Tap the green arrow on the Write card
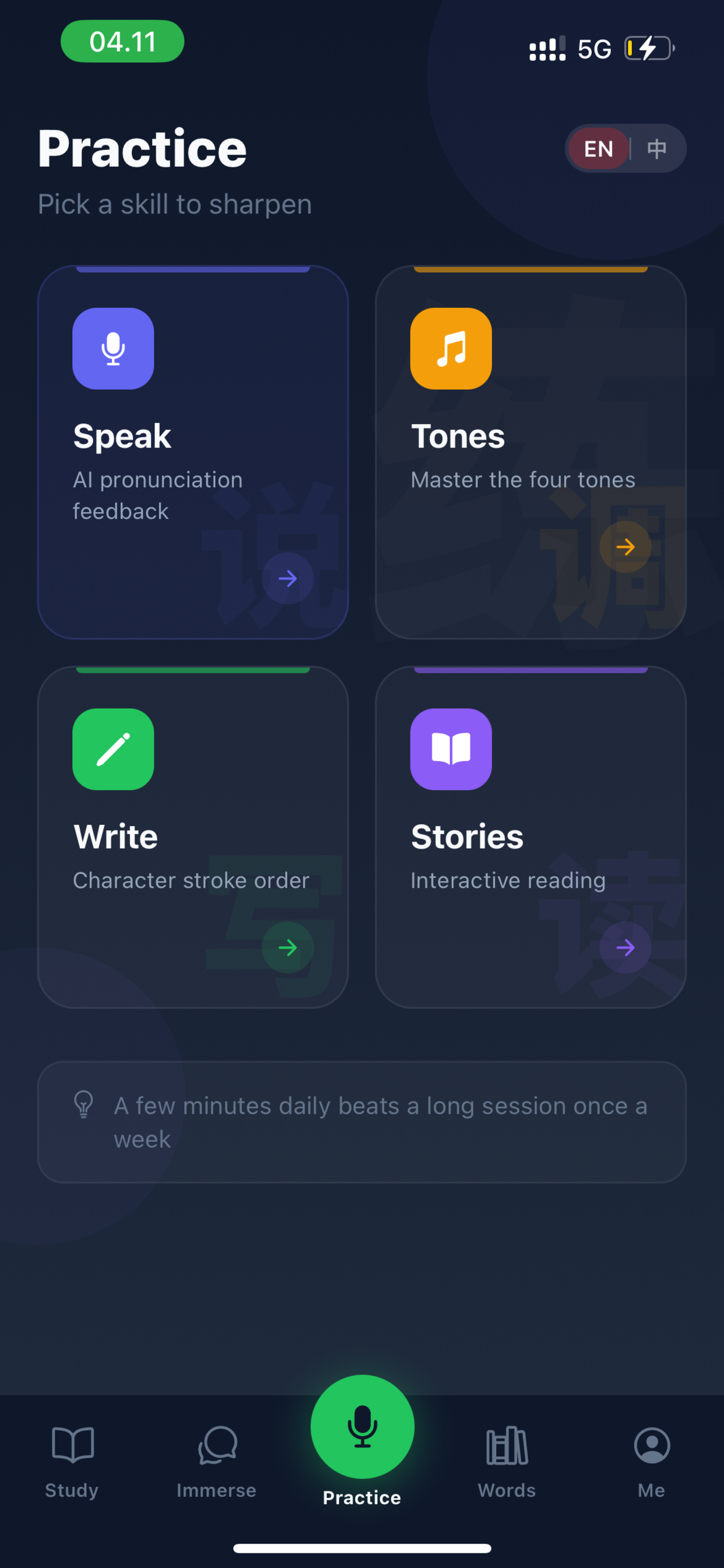The image size is (724, 1568). tap(289, 947)
